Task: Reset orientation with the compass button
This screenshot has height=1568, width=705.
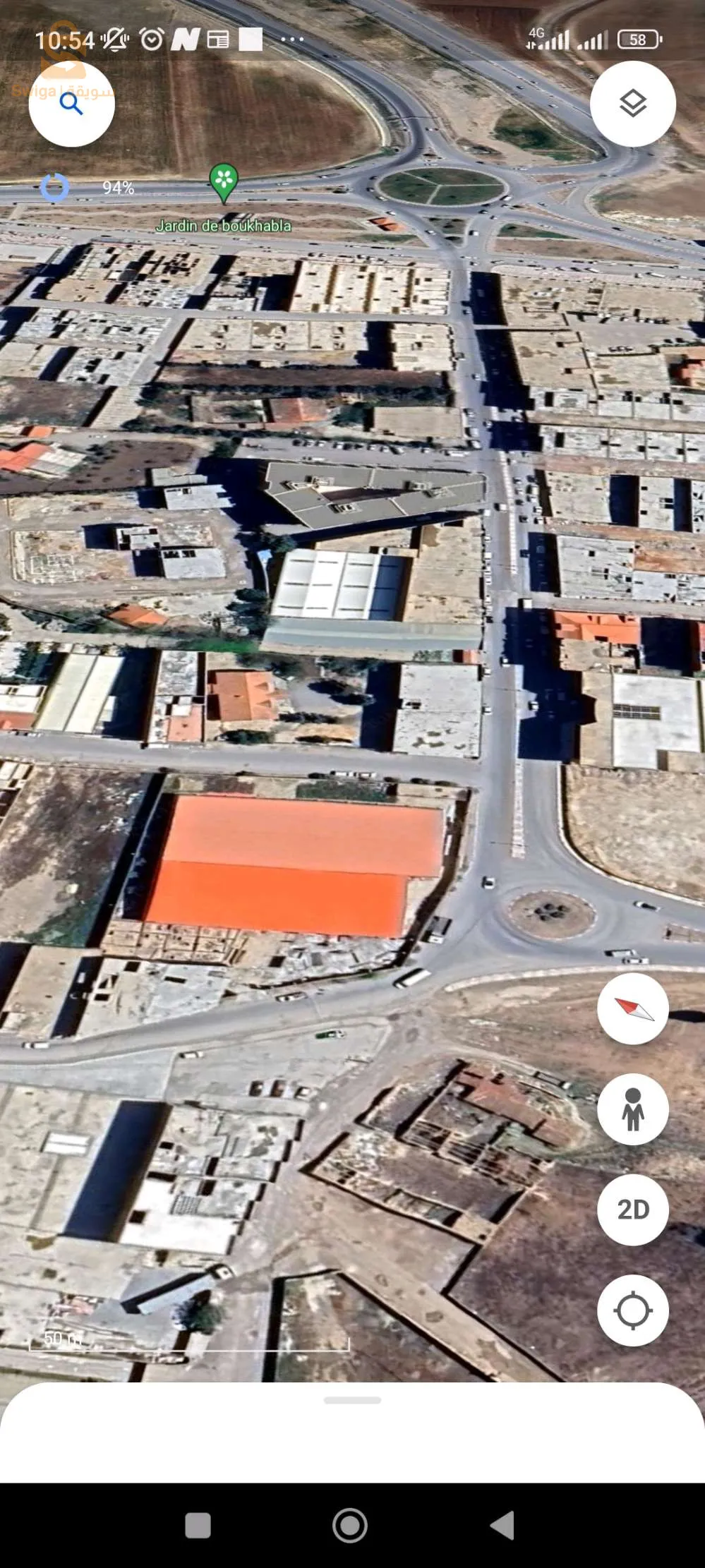Action: point(632,1008)
